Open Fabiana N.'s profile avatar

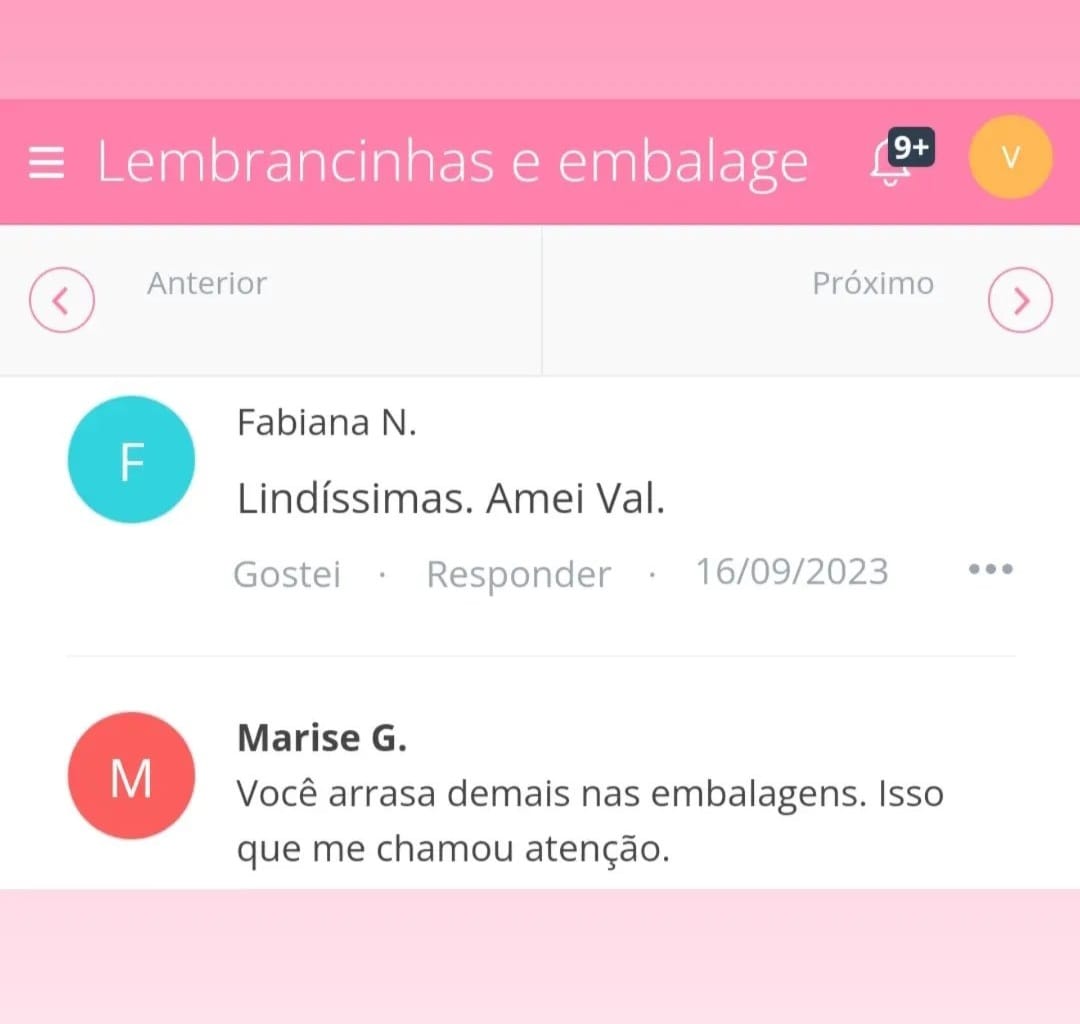tap(131, 460)
